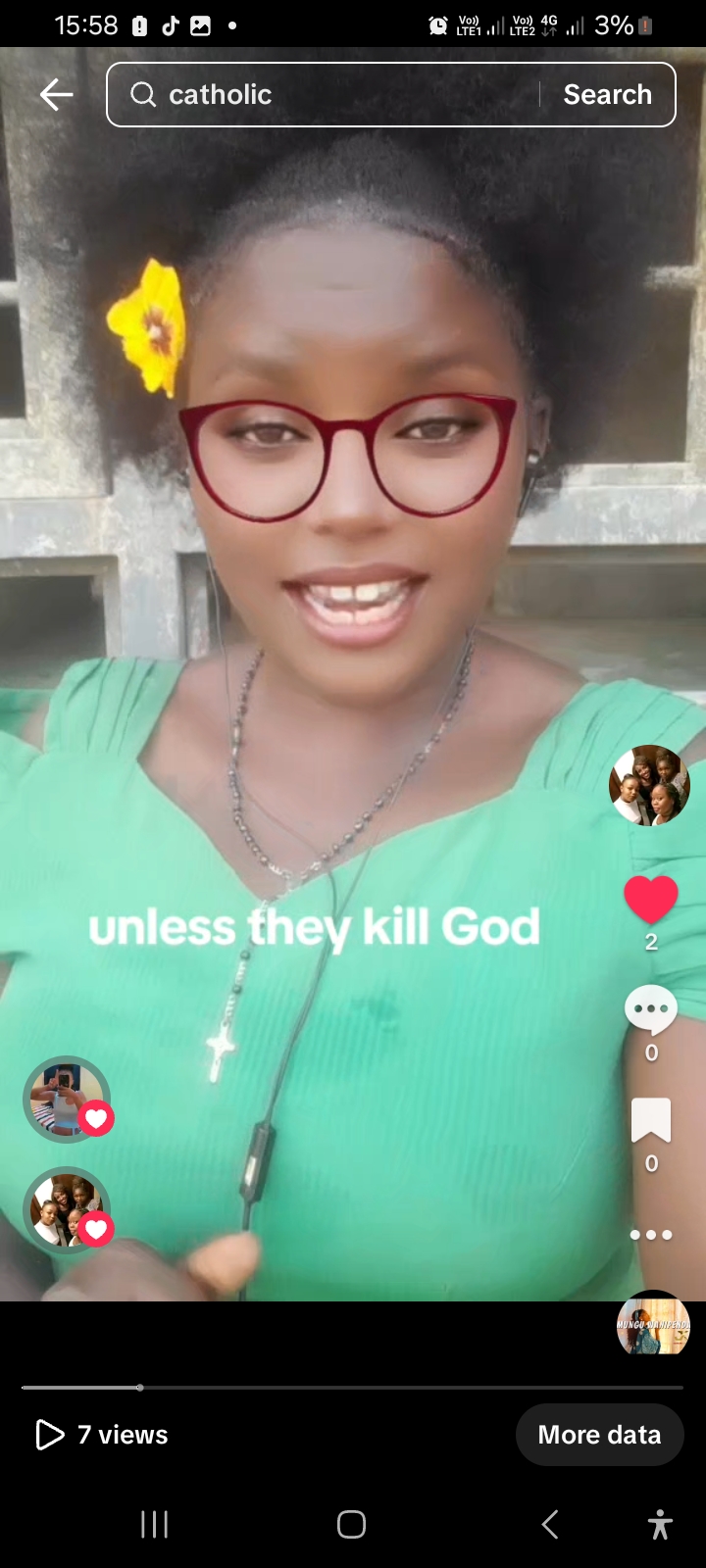The image size is (706, 1568).
Task: Tap the Search button
Action: tap(607, 95)
